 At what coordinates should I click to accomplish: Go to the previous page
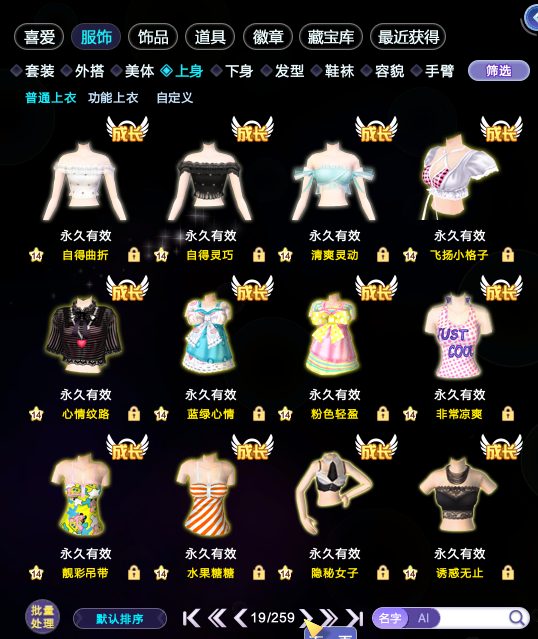pos(240,618)
